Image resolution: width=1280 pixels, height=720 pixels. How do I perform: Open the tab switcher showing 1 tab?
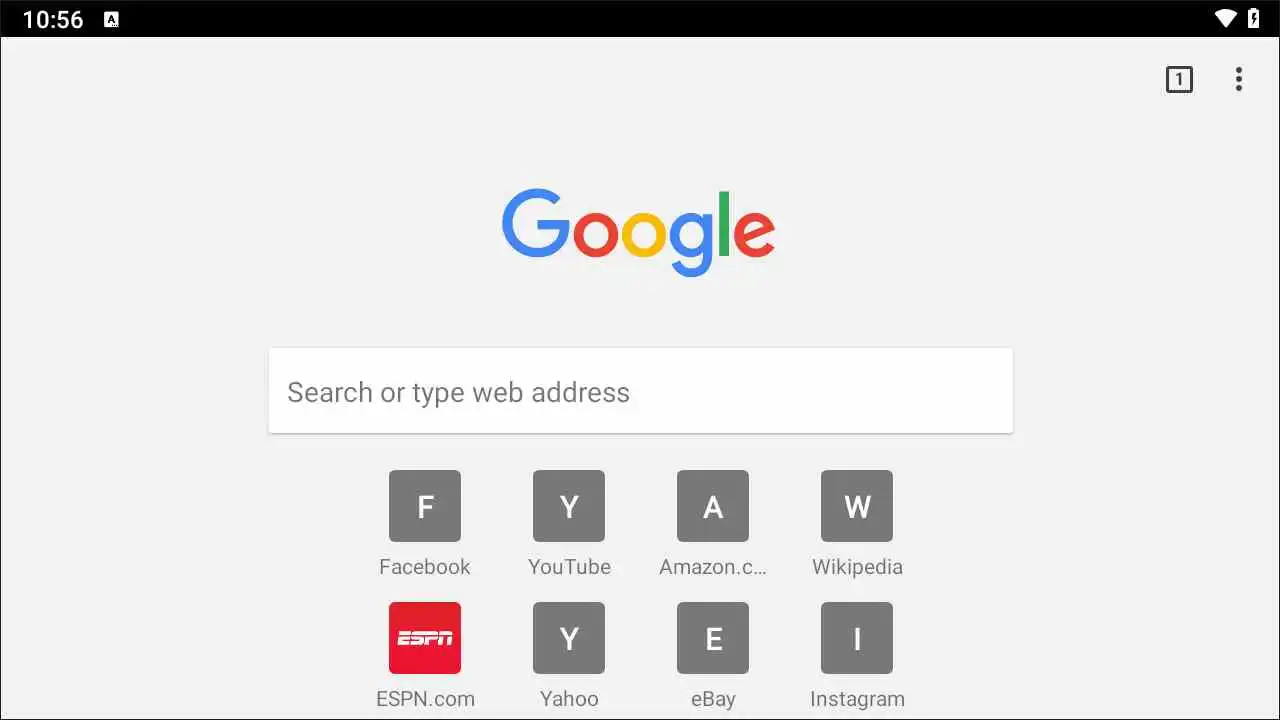point(1179,80)
